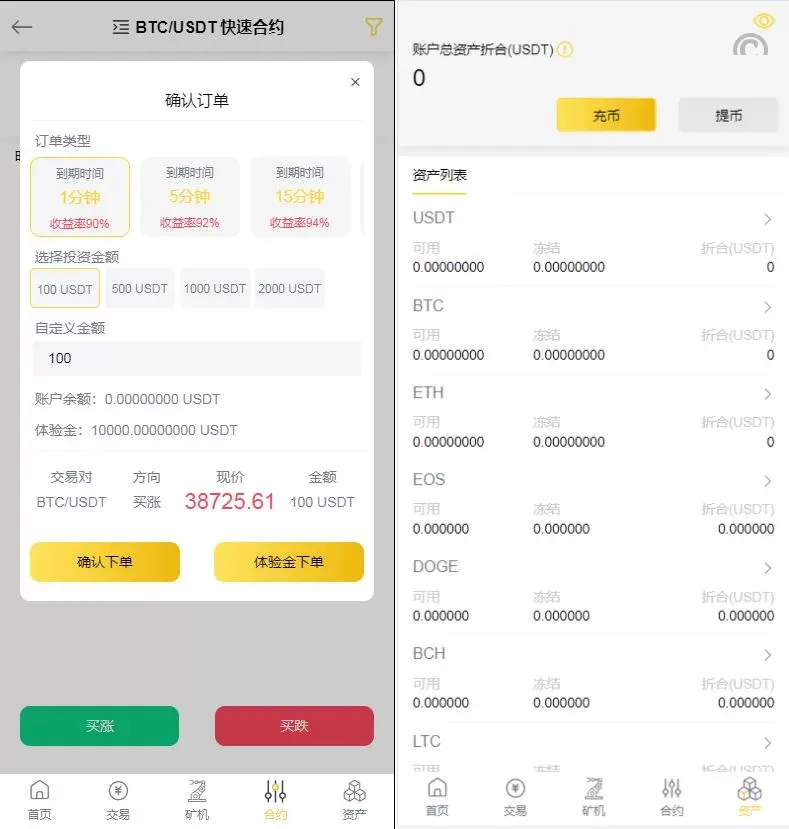This screenshot has height=829, width=789.
Task: Go back from BTC/USDT 快速合约
Action: 22,27
